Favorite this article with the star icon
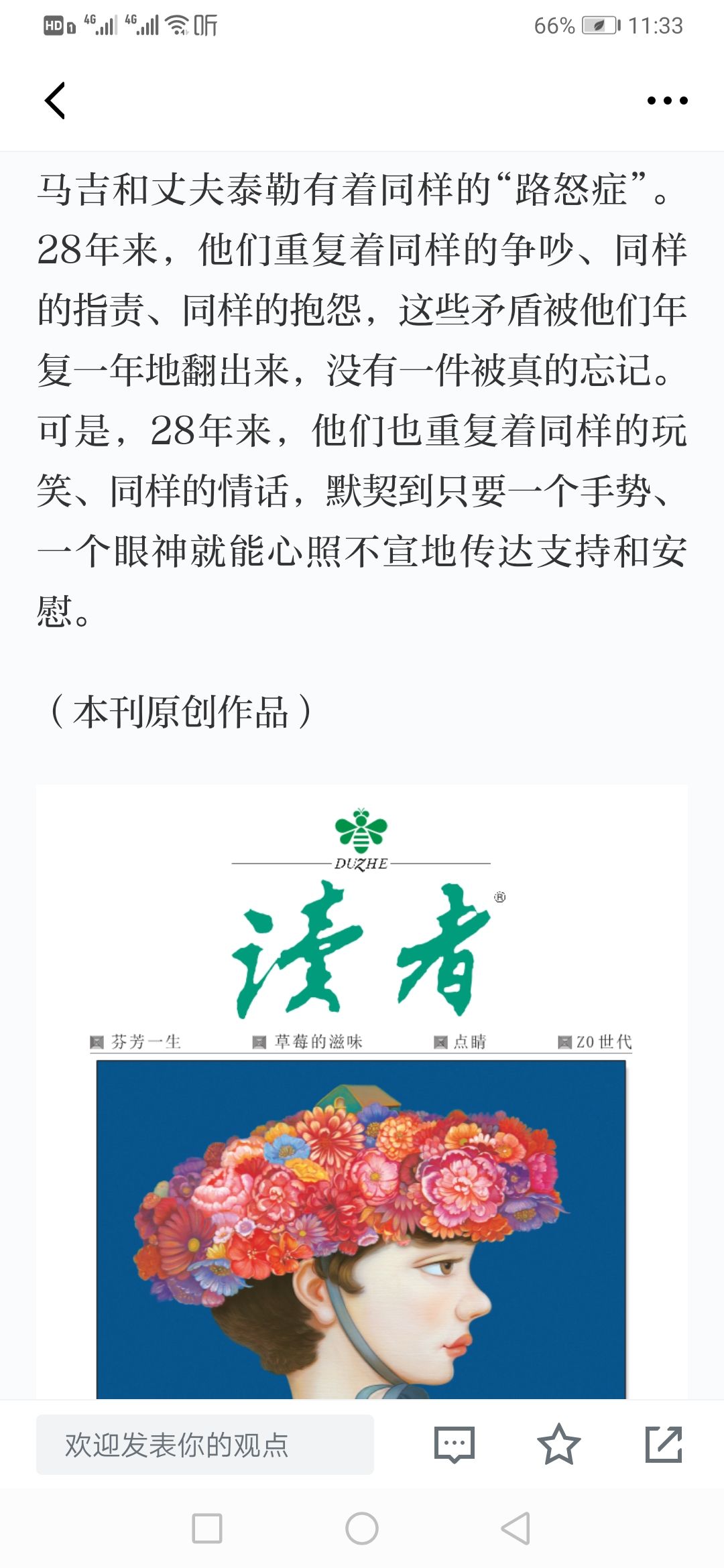This screenshot has width=724, height=1568. [558, 1444]
